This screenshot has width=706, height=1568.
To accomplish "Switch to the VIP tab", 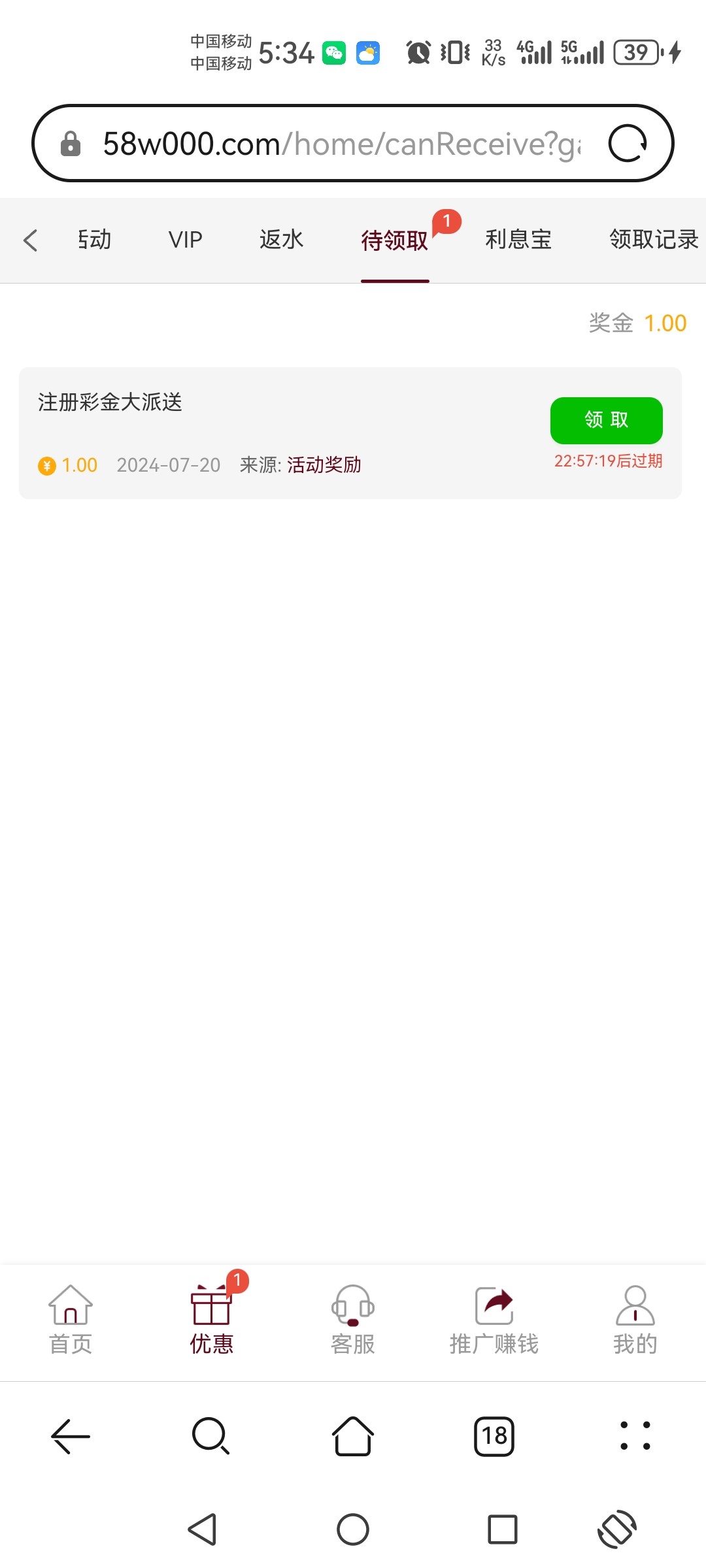I will 185,240.
